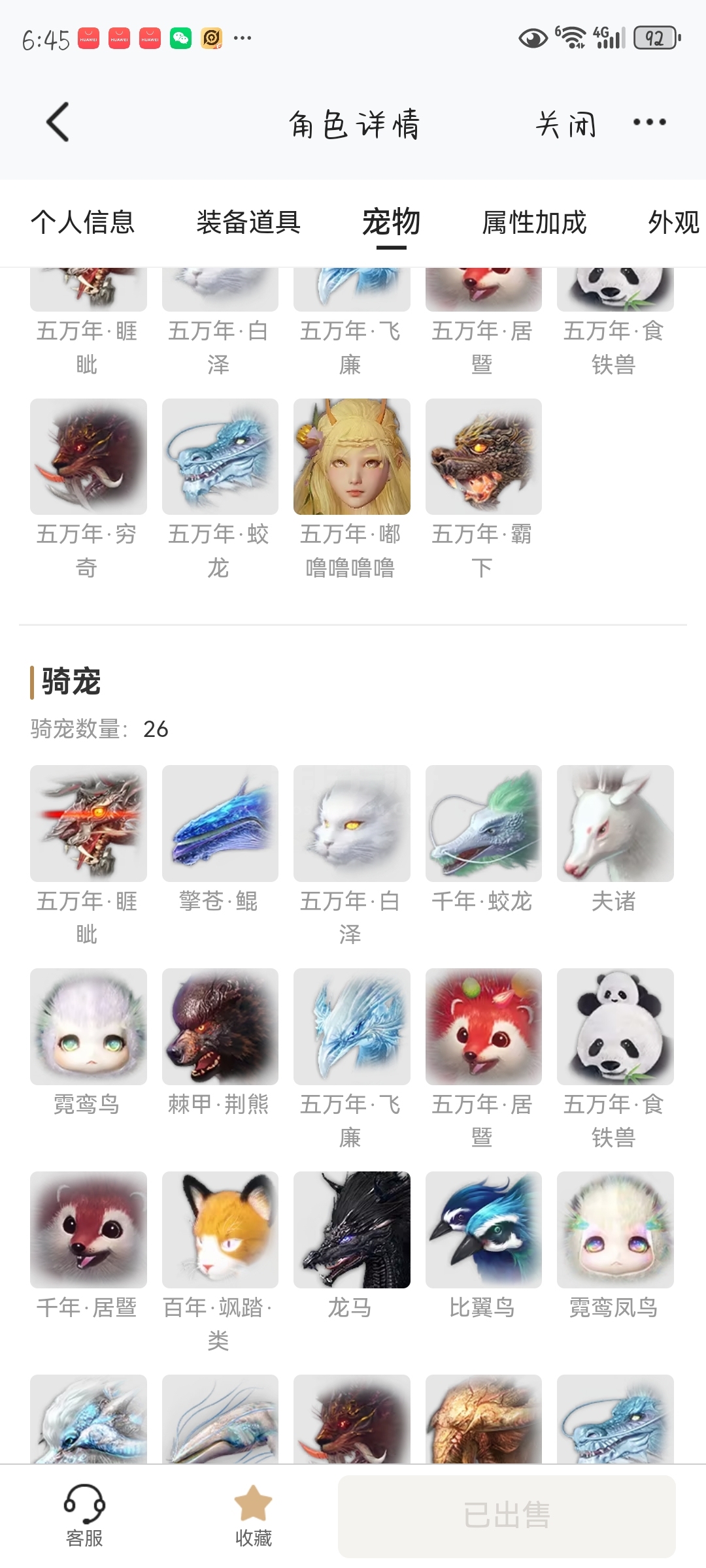Open the three-dot overflow menu
This screenshot has height=1568, width=706.
point(649,122)
